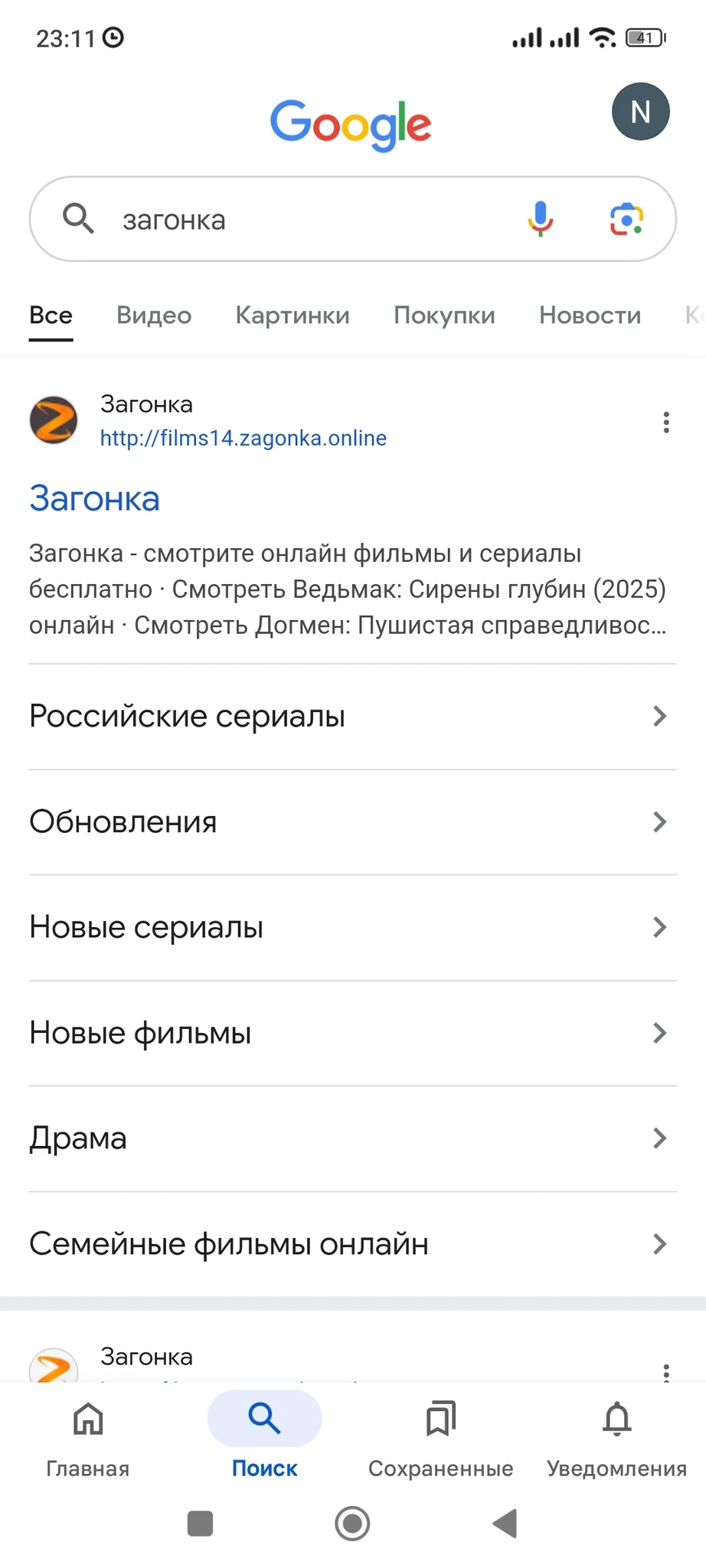Tap the system back button
The image size is (706, 1568).
pyautogui.click(x=505, y=1524)
